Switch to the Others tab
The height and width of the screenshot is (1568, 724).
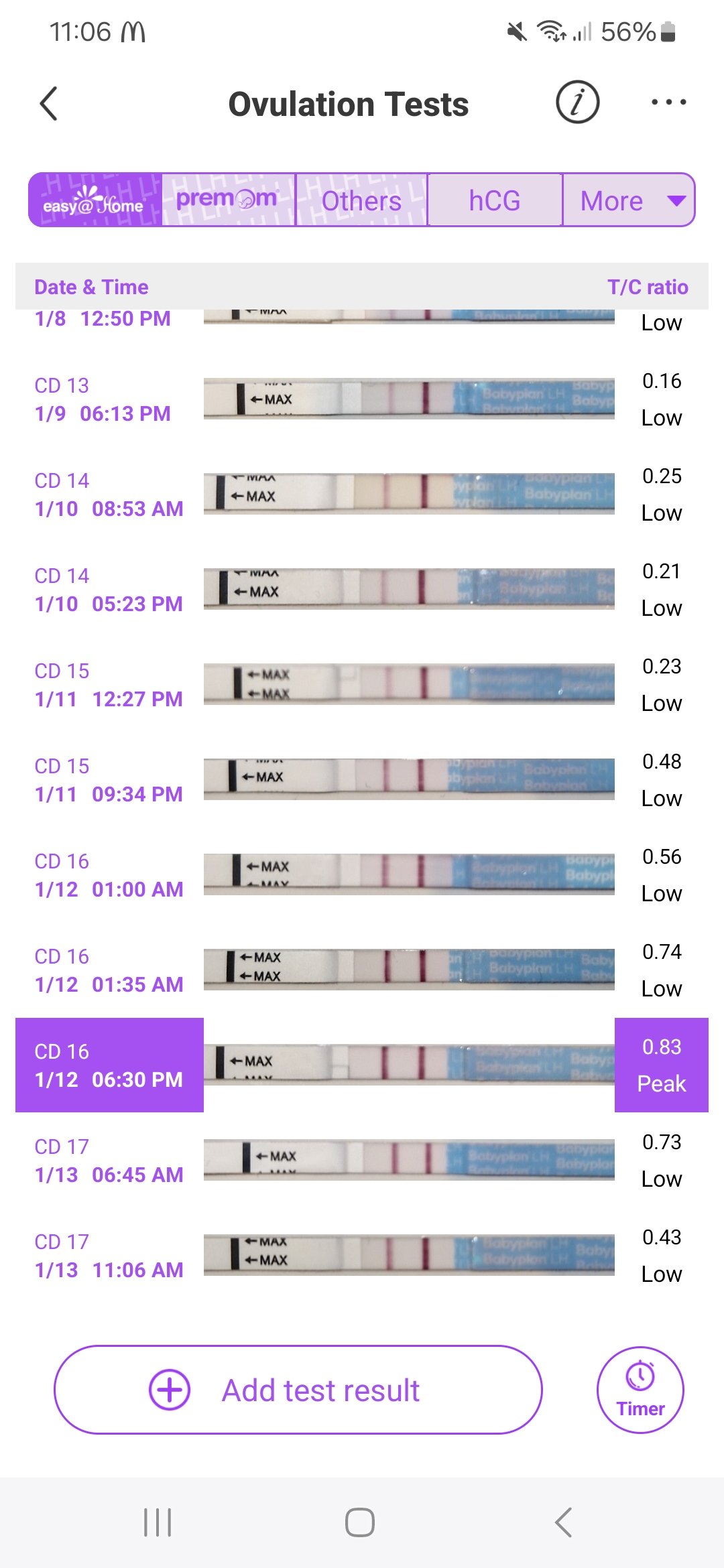(x=361, y=200)
